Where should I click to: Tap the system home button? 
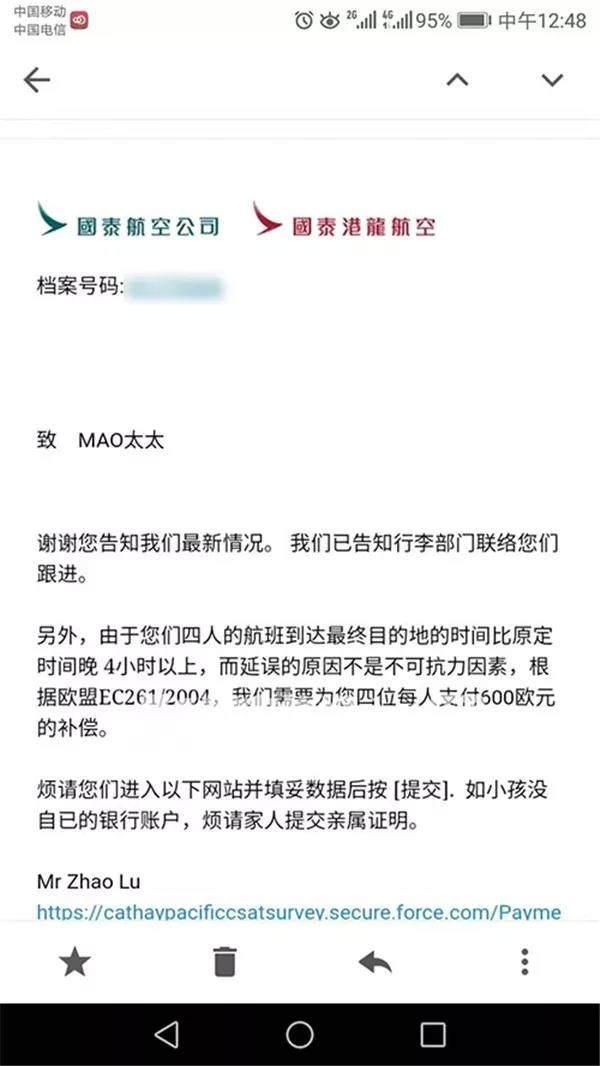[300, 1034]
